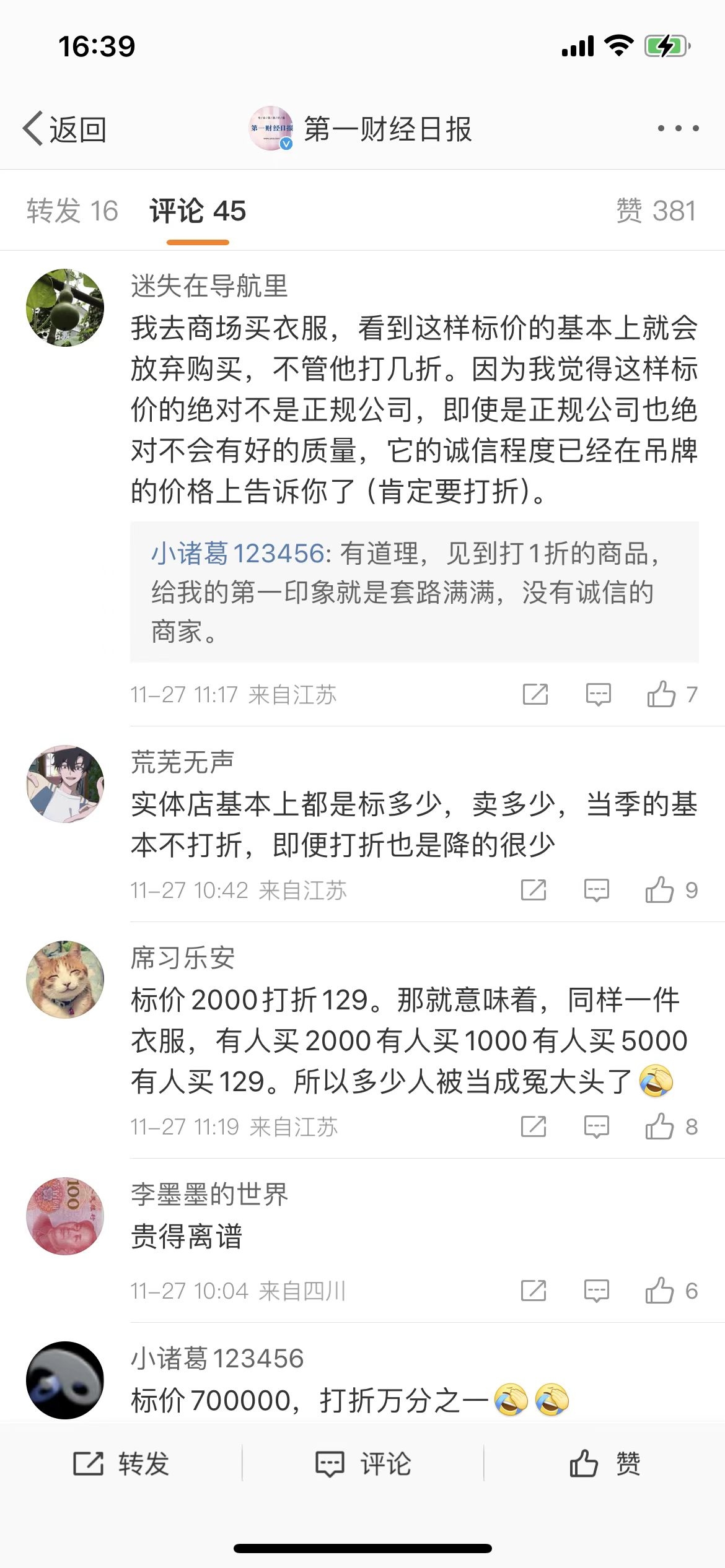This screenshot has height=1568, width=725.
Task: Write a comment via bottom 评论 button
Action: coord(363,1464)
